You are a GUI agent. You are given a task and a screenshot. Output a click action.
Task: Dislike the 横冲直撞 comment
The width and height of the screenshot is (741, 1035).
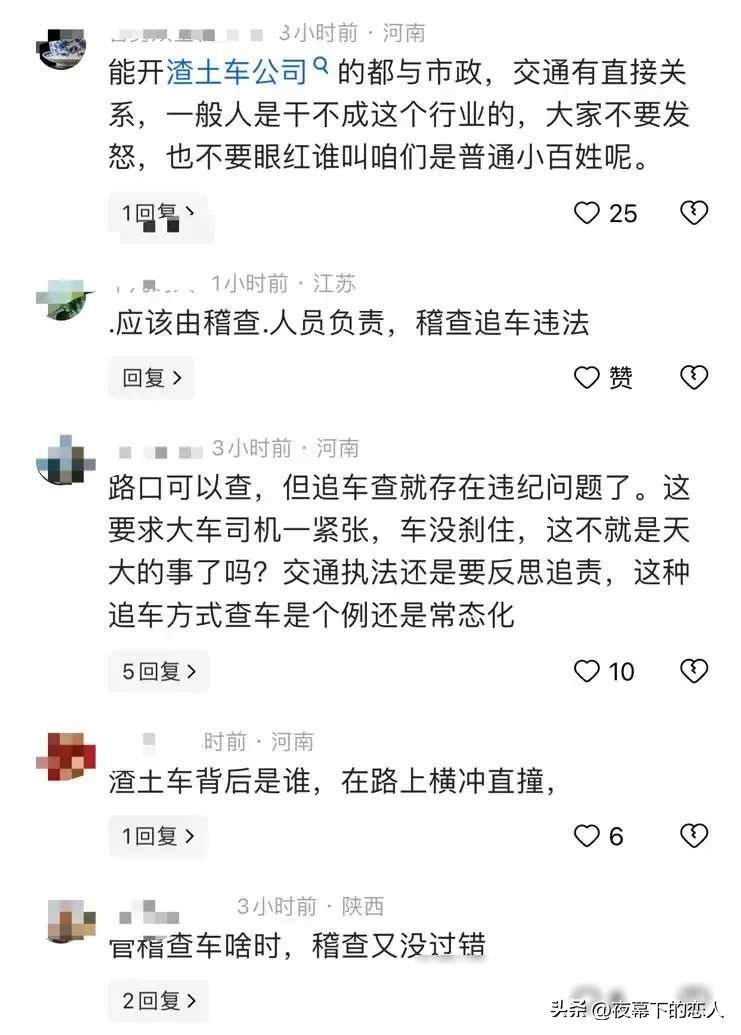(x=694, y=835)
